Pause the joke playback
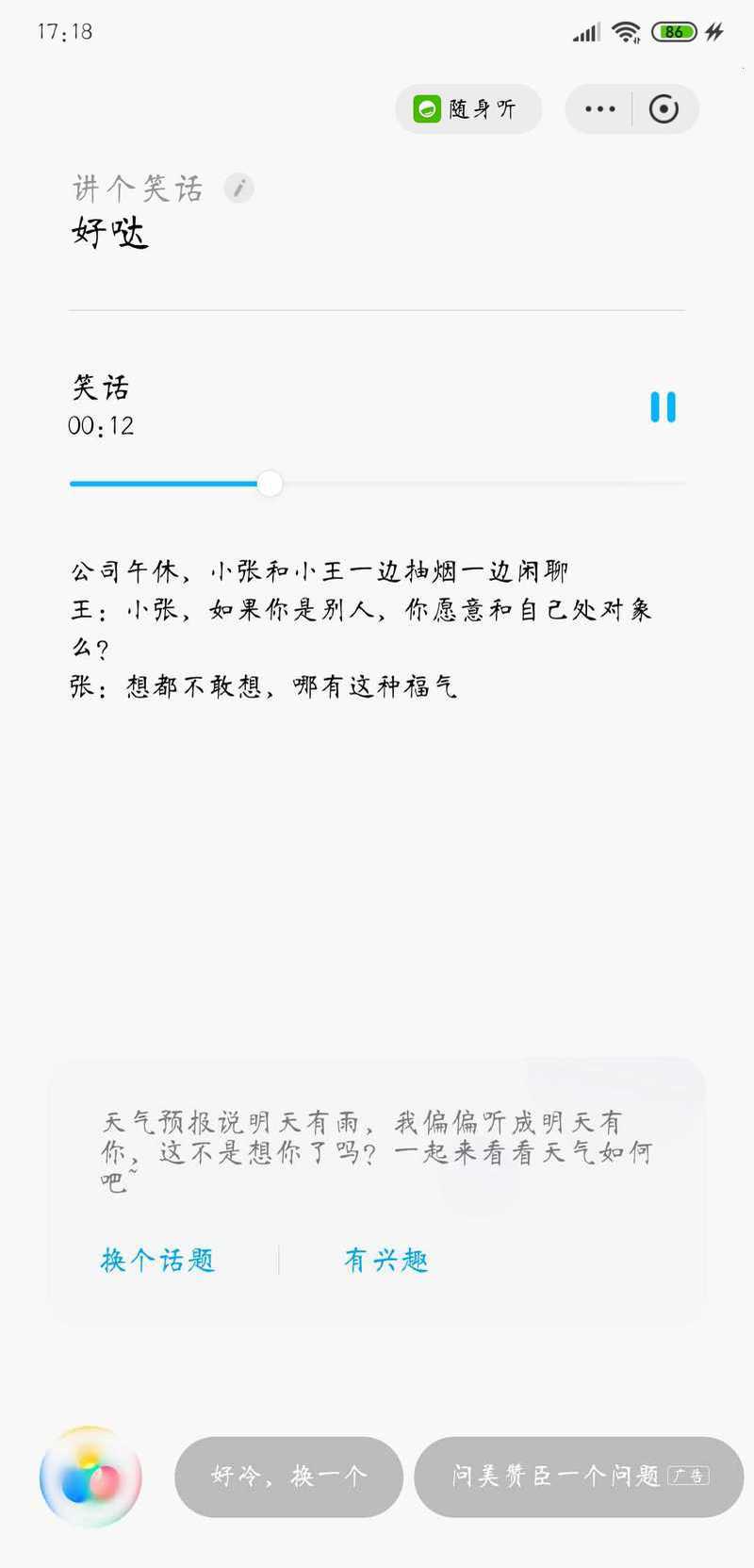Viewport: 754px width, 1568px height. pos(663,407)
